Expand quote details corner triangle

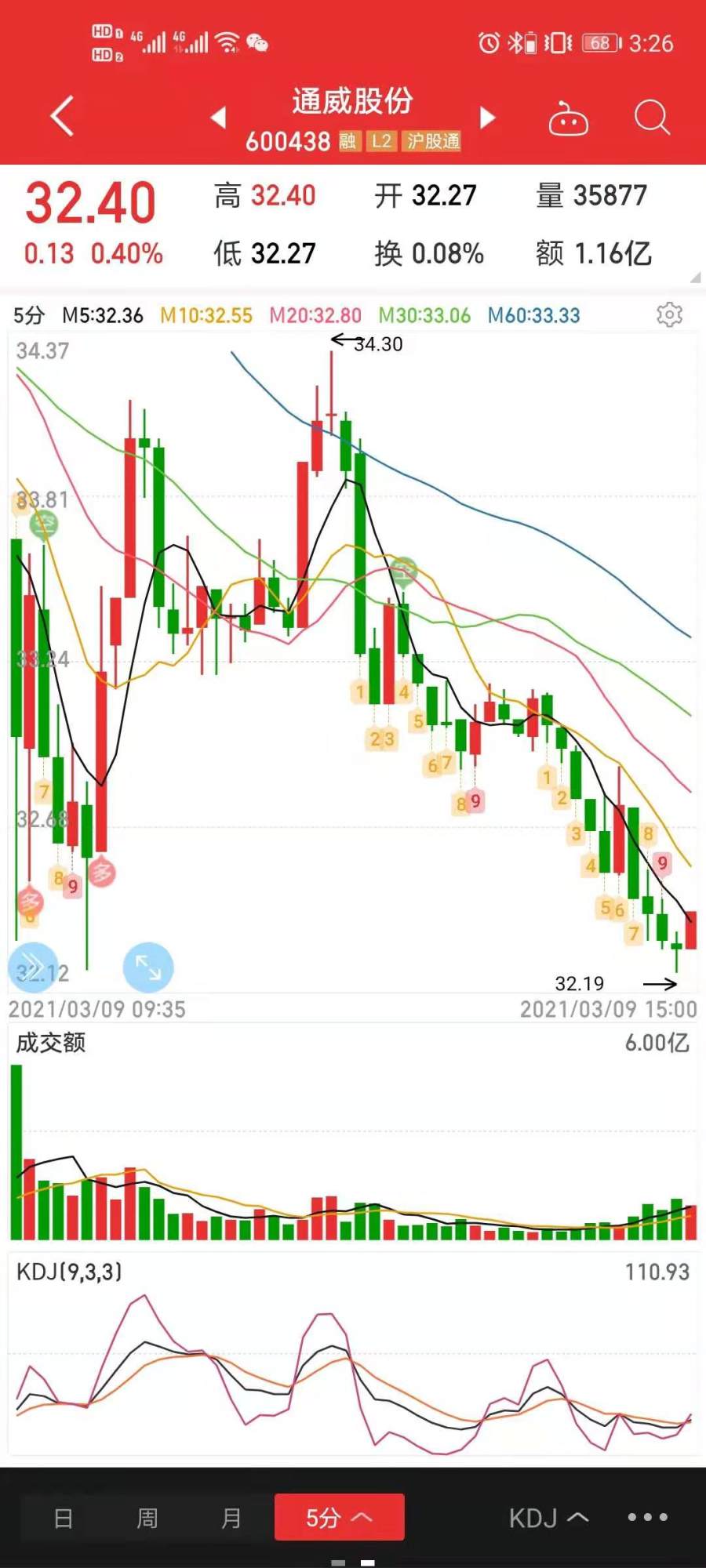point(695,277)
